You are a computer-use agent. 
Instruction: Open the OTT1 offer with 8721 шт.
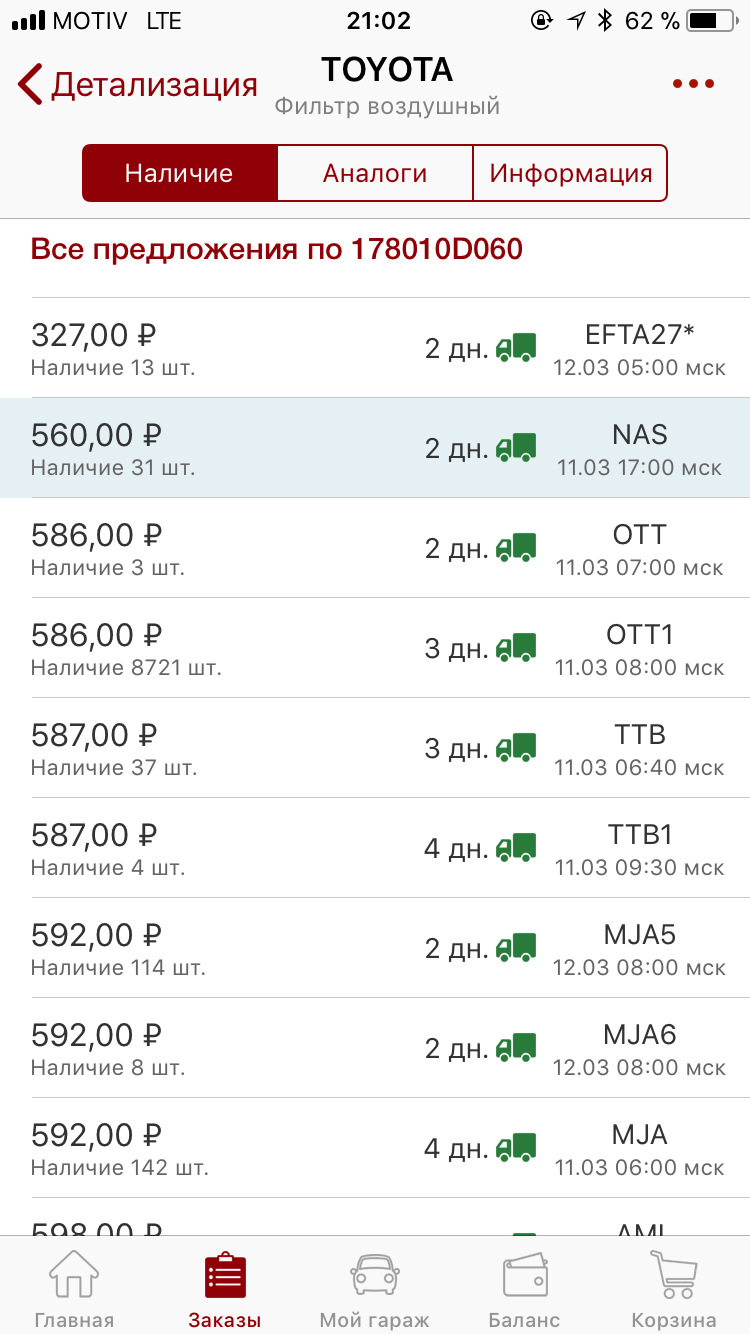[x=375, y=648]
